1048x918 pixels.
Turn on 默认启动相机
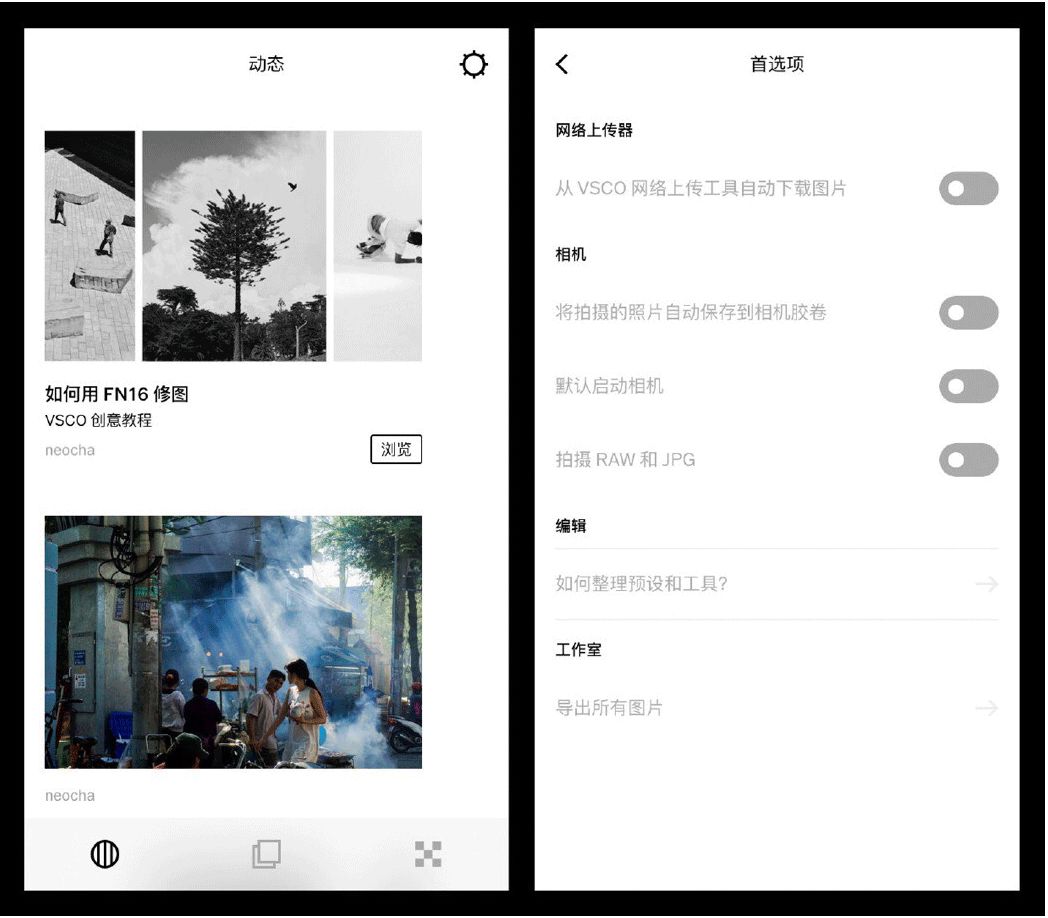968,386
